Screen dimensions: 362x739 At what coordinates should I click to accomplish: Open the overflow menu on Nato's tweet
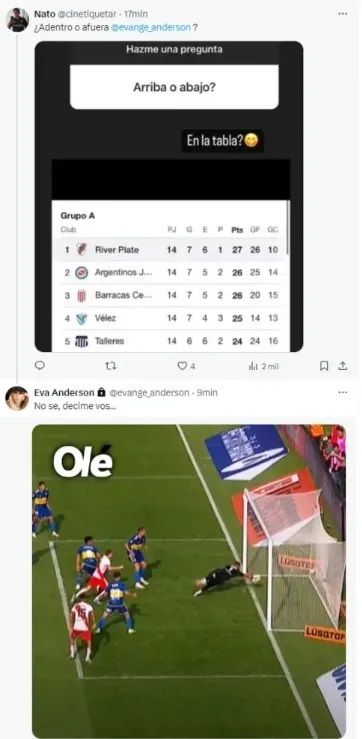343,14
